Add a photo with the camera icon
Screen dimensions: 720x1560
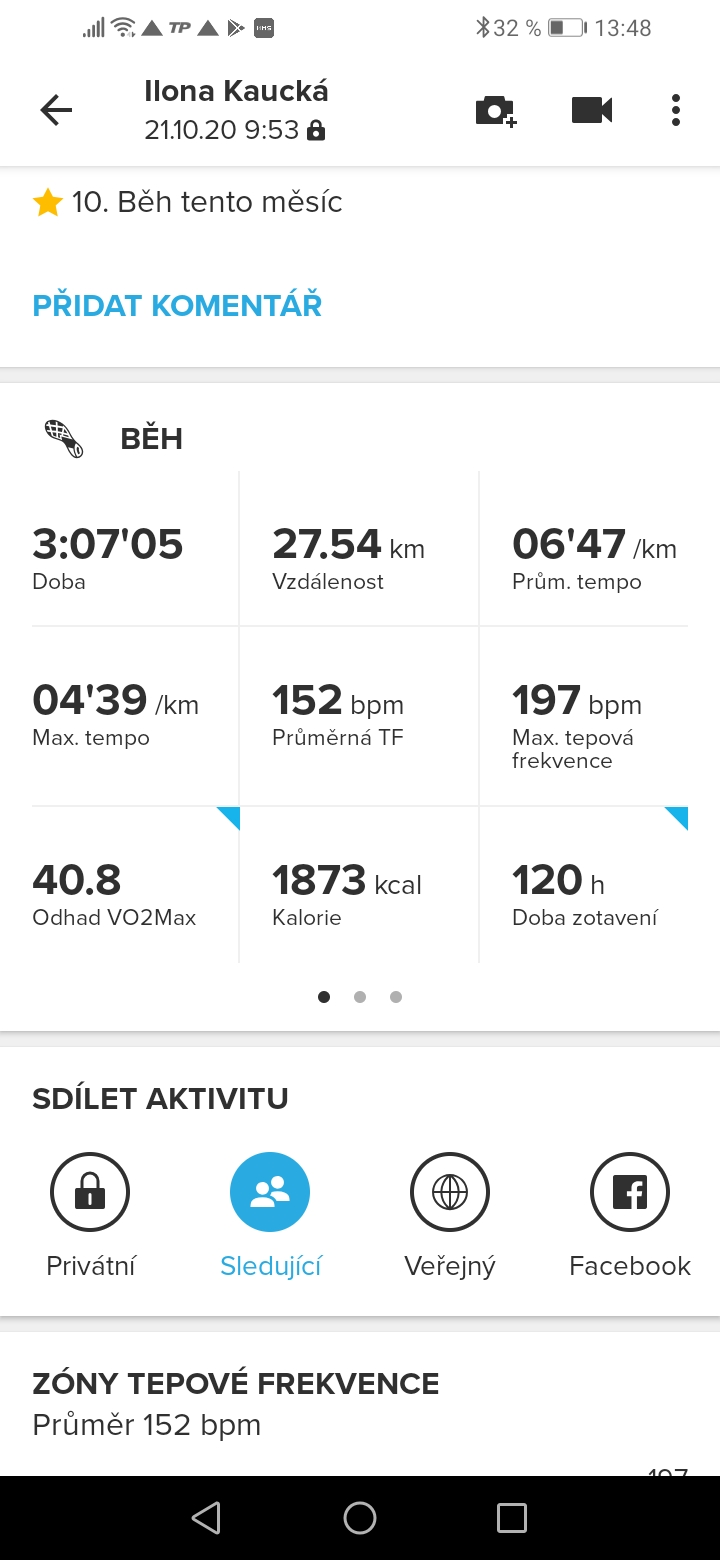(x=495, y=110)
